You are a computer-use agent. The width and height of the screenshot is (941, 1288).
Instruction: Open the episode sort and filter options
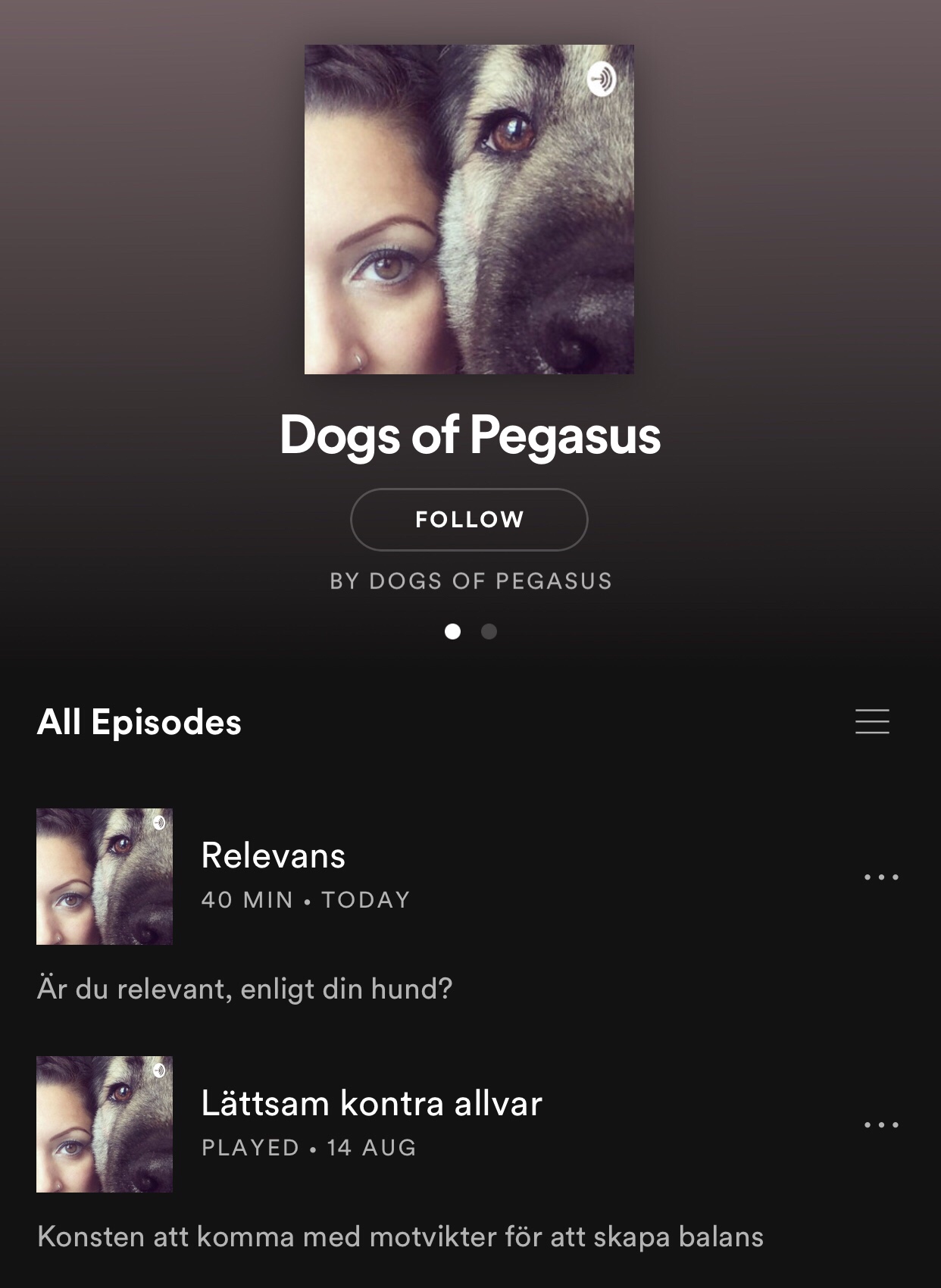(872, 721)
